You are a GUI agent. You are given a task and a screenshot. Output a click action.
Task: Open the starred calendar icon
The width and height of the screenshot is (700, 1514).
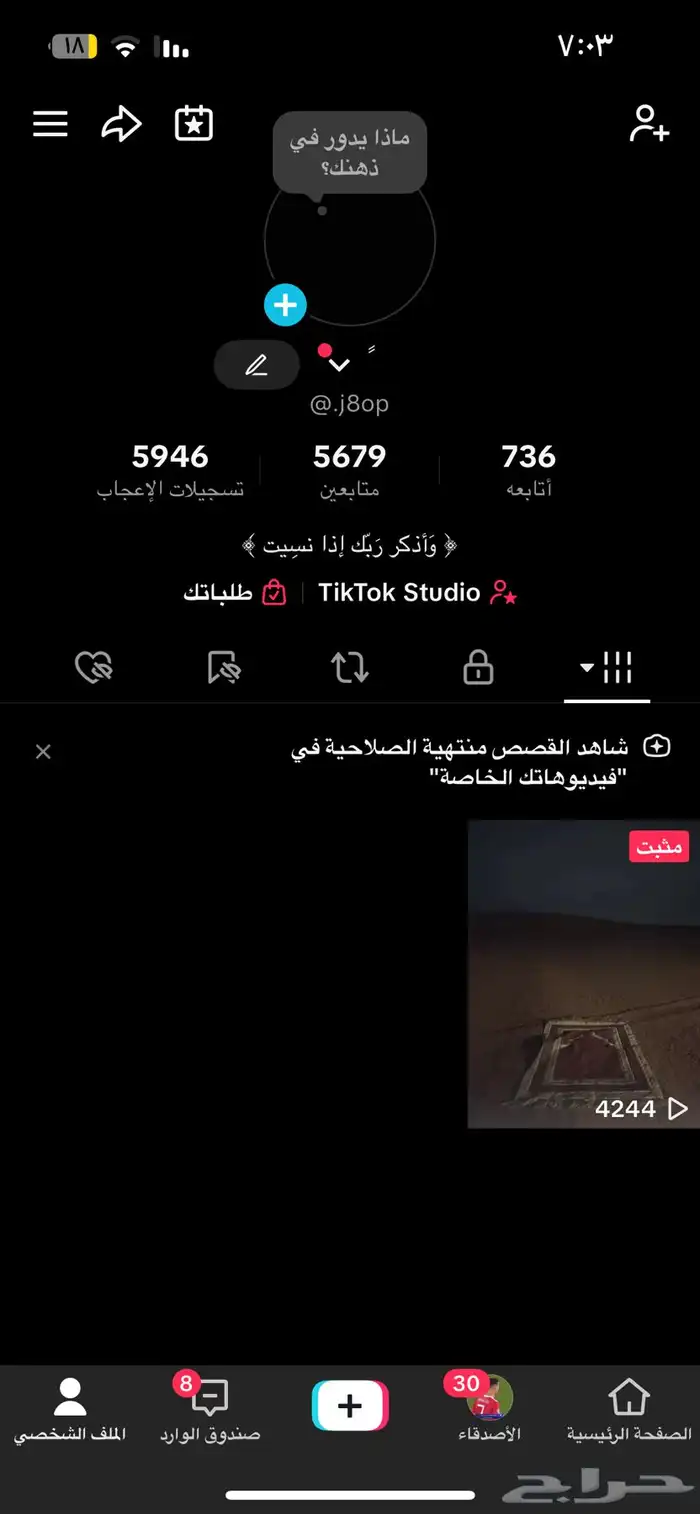click(x=193, y=124)
